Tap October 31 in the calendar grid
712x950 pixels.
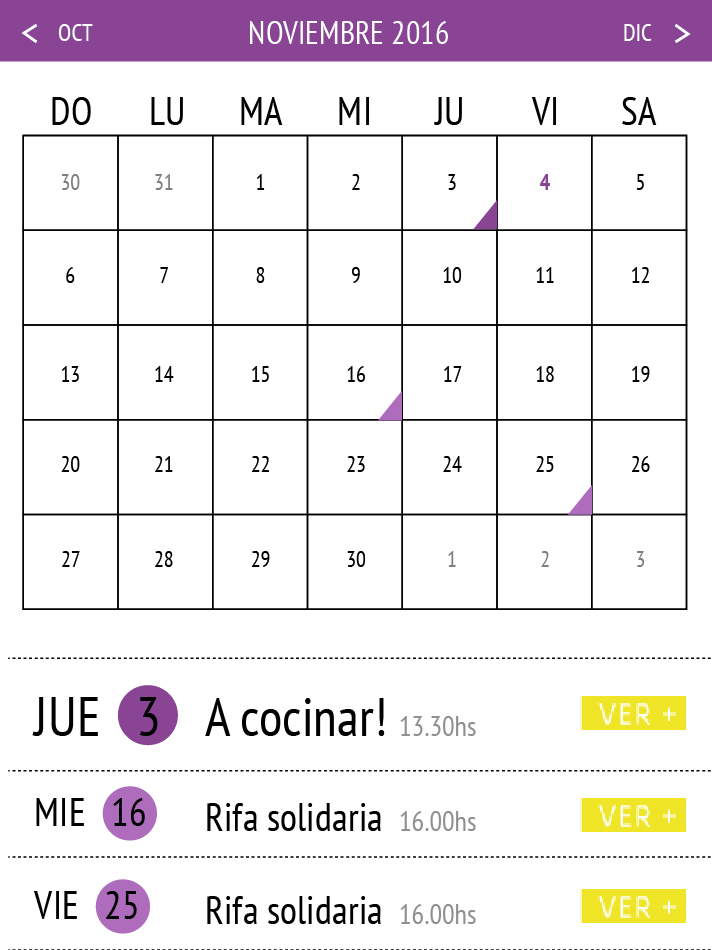(165, 183)
